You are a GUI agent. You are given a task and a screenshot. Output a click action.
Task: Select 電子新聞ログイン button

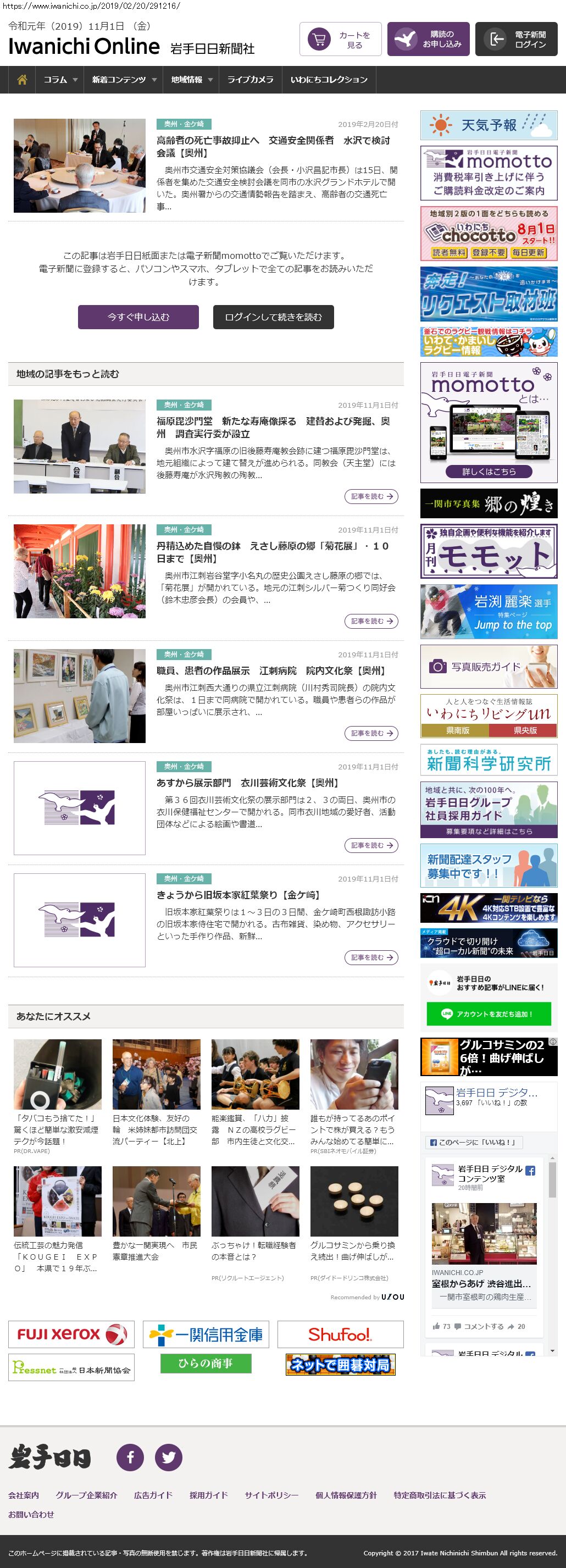(515, 40)
